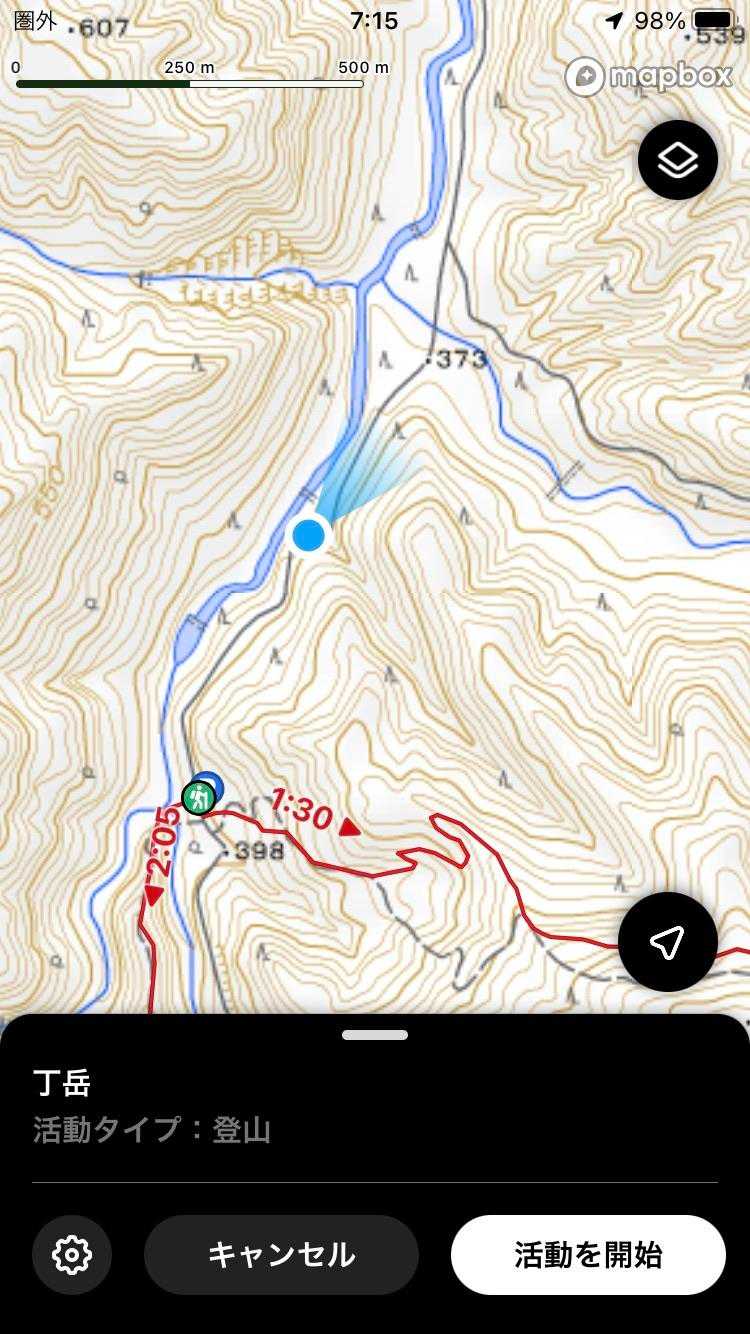This screenshot has height=1334, width=750.
Task: Tap the bottom sheet drag handle
Action: coord(375,1035)
